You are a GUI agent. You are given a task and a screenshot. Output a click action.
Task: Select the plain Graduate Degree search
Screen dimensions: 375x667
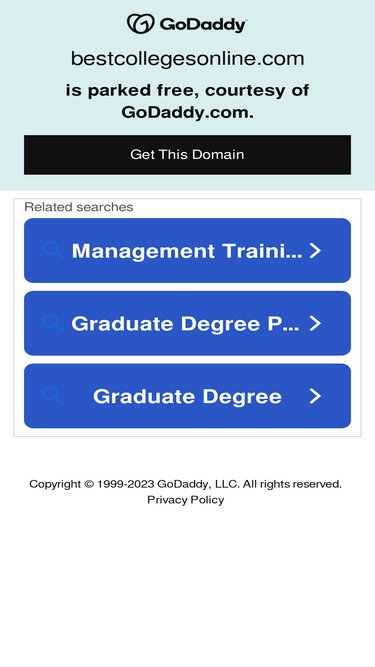187,396
